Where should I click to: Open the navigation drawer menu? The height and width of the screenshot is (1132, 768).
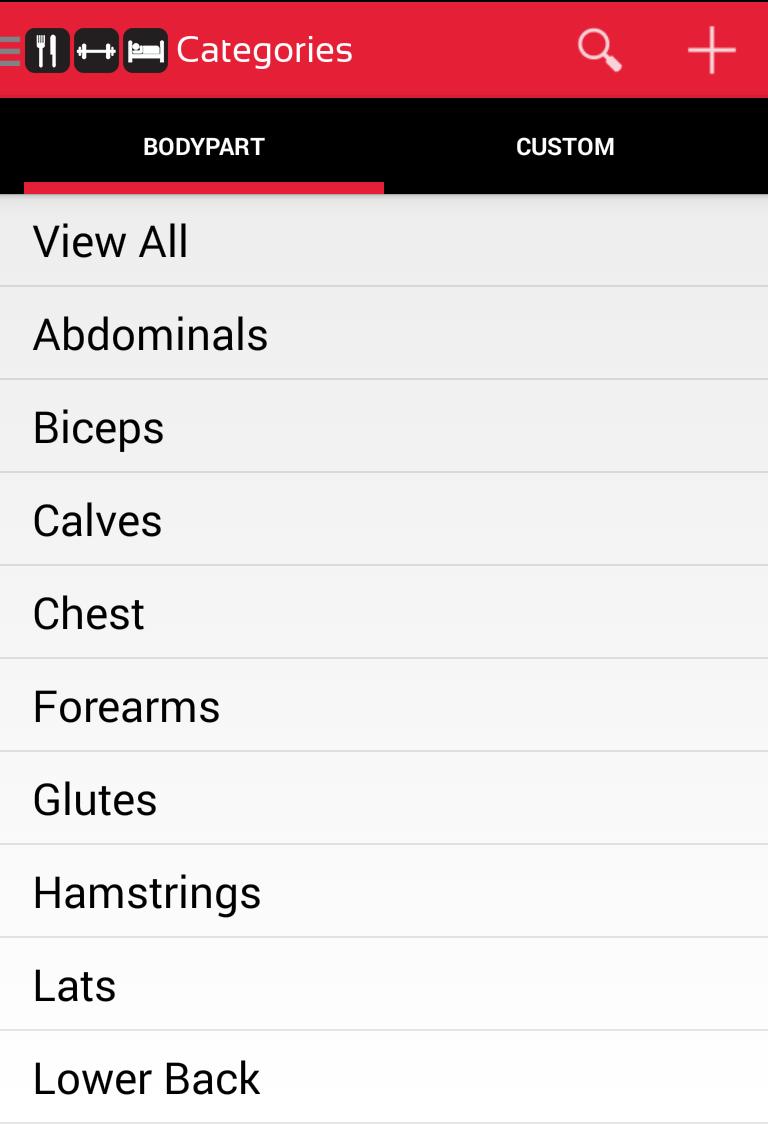pos(11,50)
